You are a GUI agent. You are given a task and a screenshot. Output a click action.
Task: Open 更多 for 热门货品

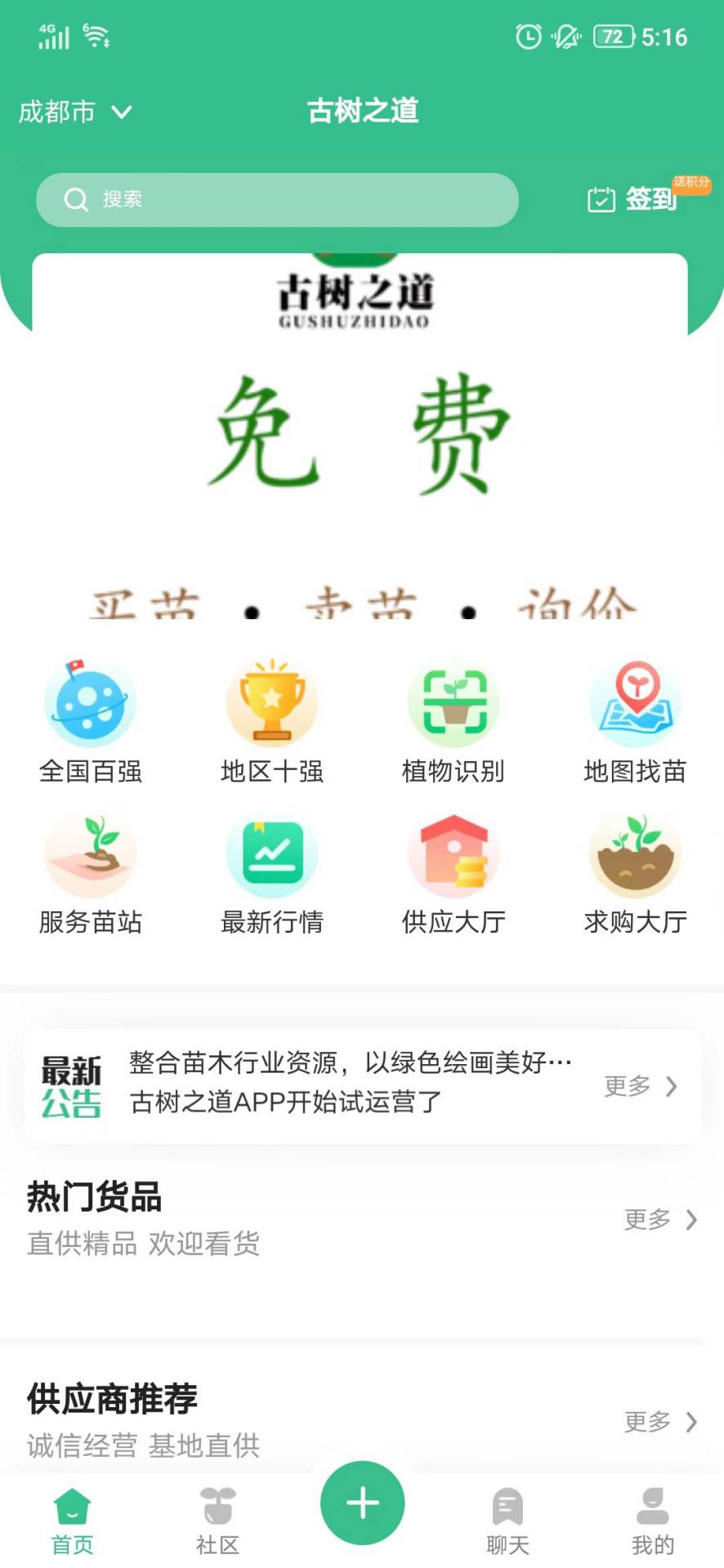[x=660, y=1219]
